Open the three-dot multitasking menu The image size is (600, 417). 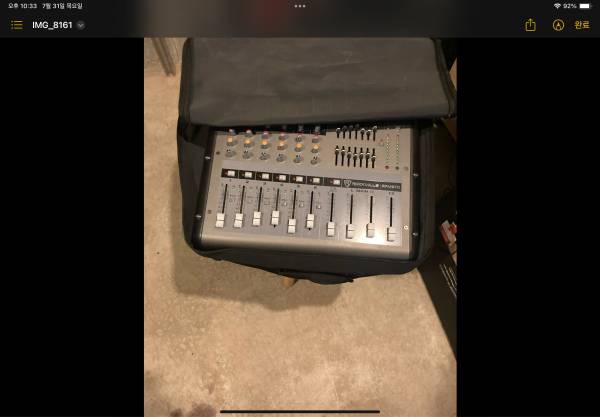(x=300, y=6)
